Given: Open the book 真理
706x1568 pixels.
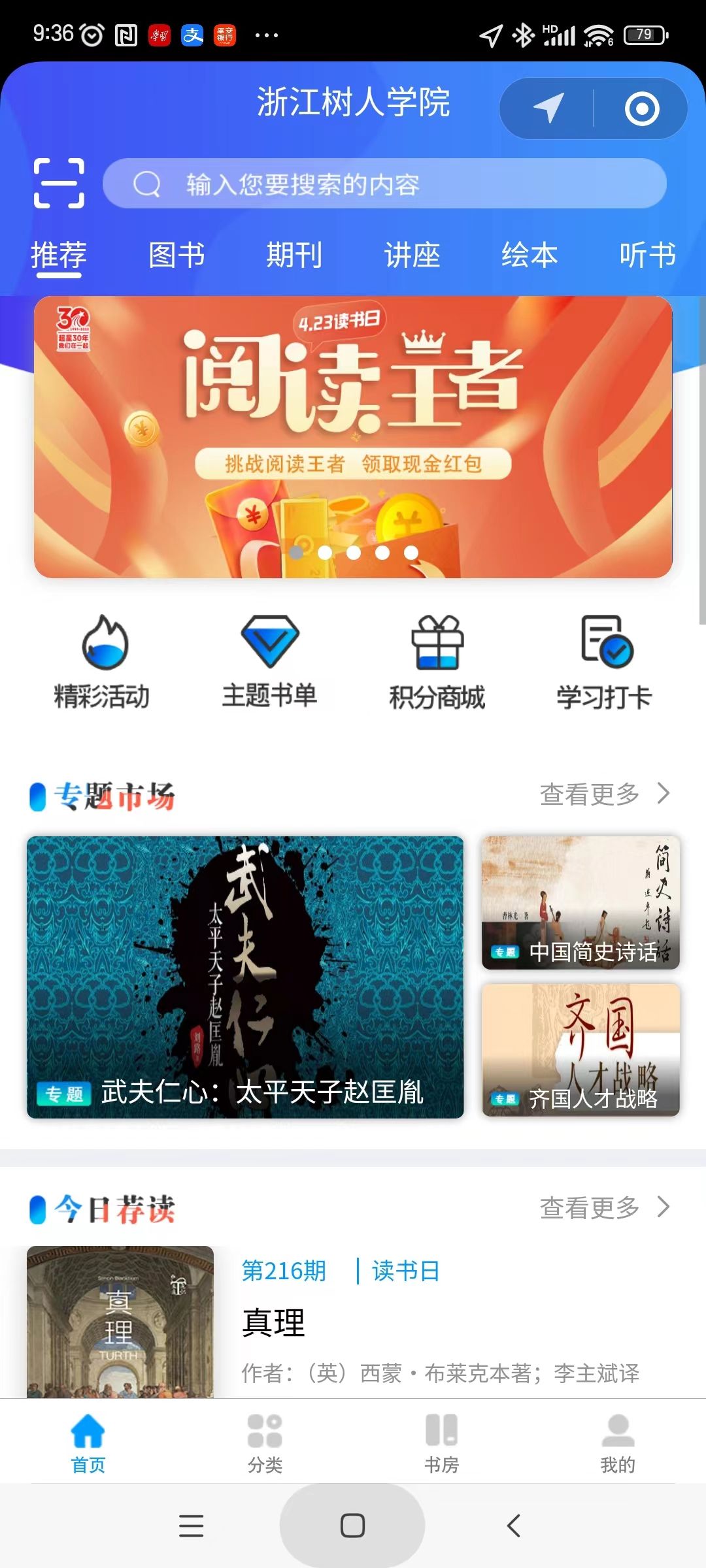Looking at the screenshot, I should tap(273, 1322).
